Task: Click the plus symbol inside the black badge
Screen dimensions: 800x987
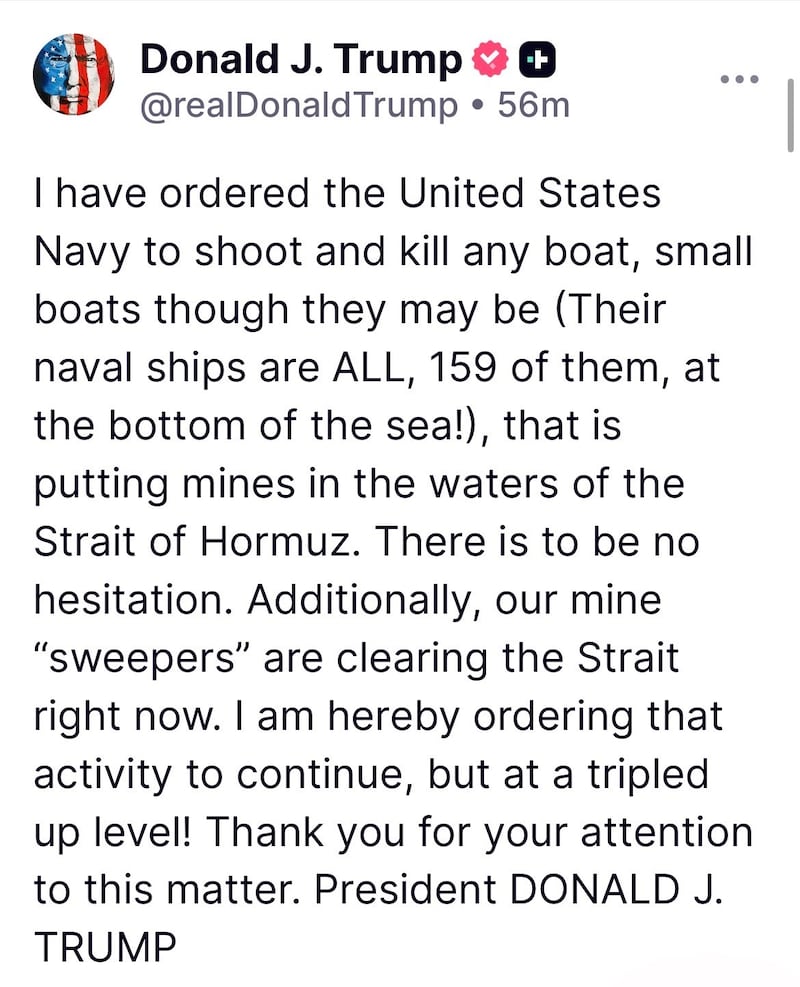Action: coord(541,57)
